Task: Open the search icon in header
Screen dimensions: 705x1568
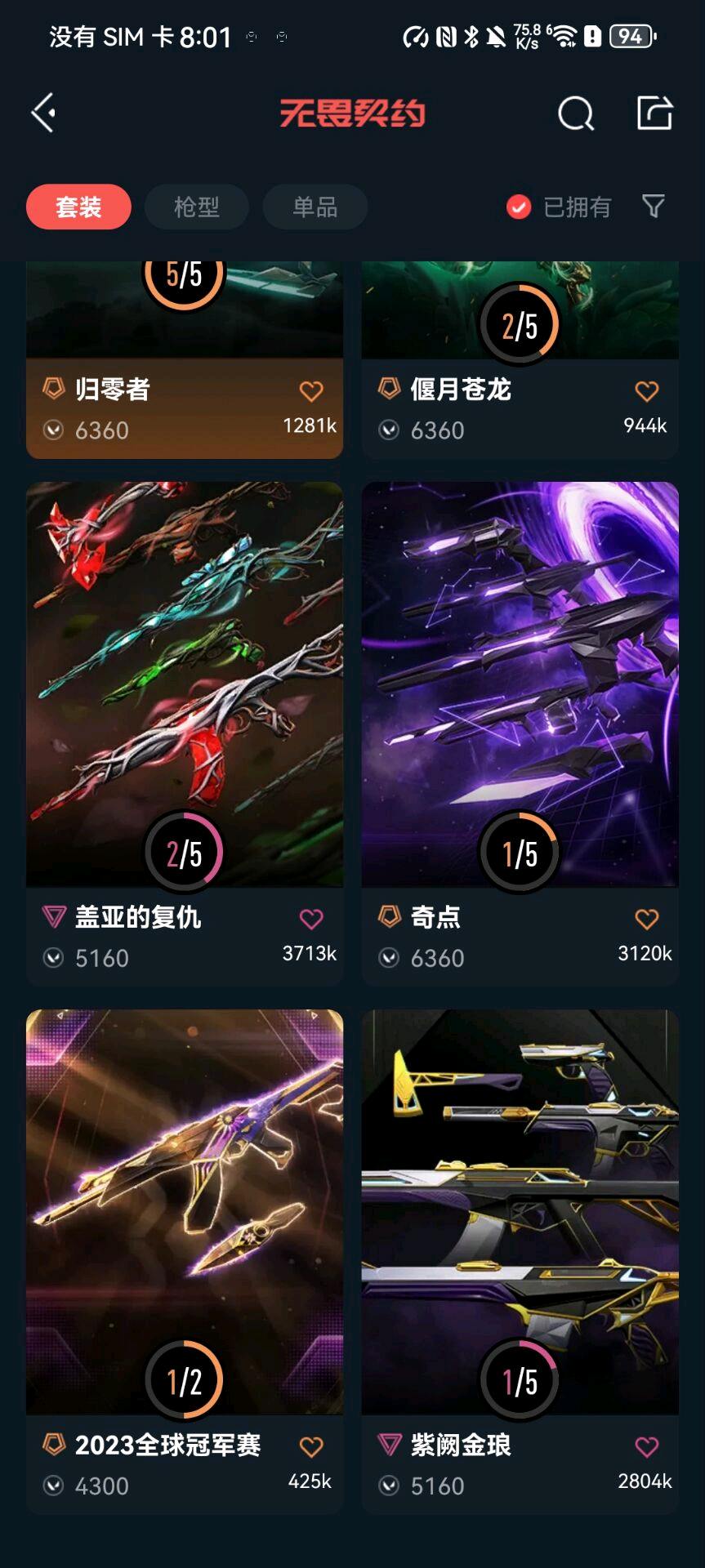Action: [x=576, y=114]
